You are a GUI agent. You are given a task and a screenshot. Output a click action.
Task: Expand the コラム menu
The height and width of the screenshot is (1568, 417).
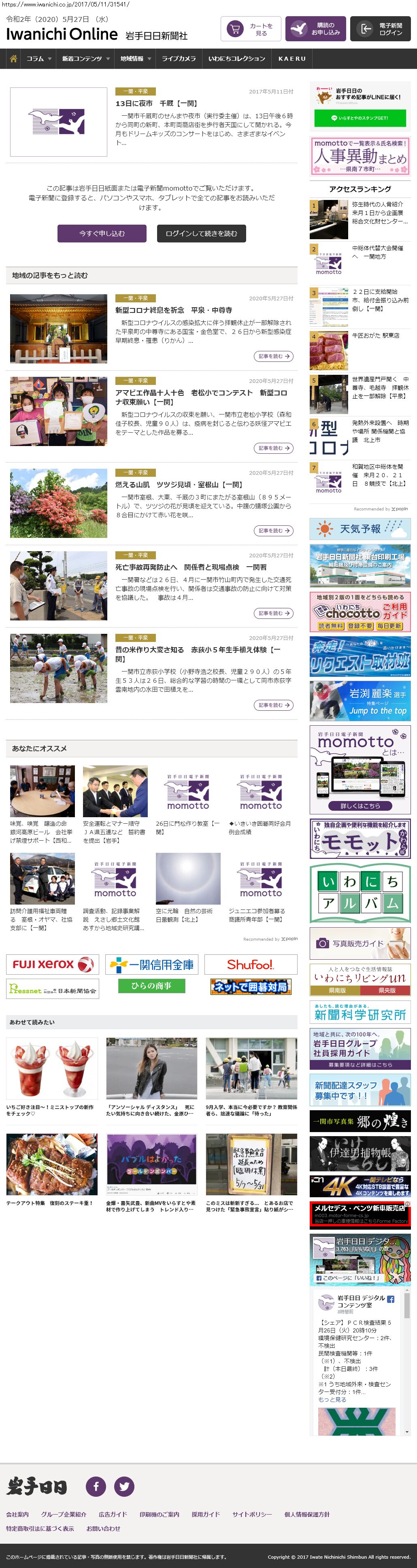[x=38, y=58]
